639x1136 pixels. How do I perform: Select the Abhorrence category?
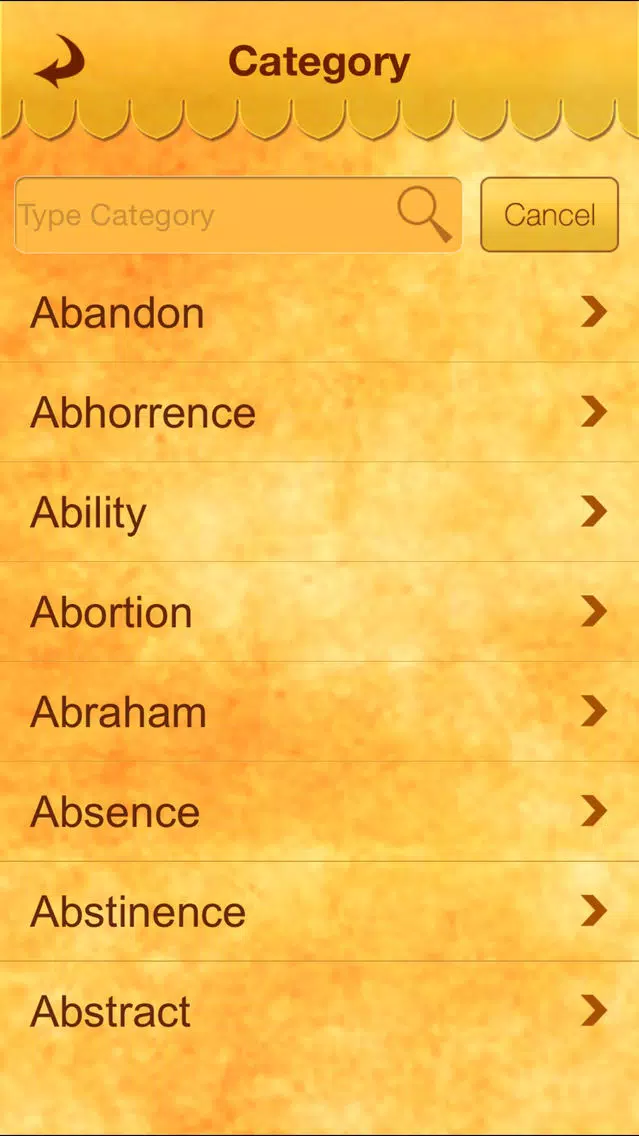[320, 412]
